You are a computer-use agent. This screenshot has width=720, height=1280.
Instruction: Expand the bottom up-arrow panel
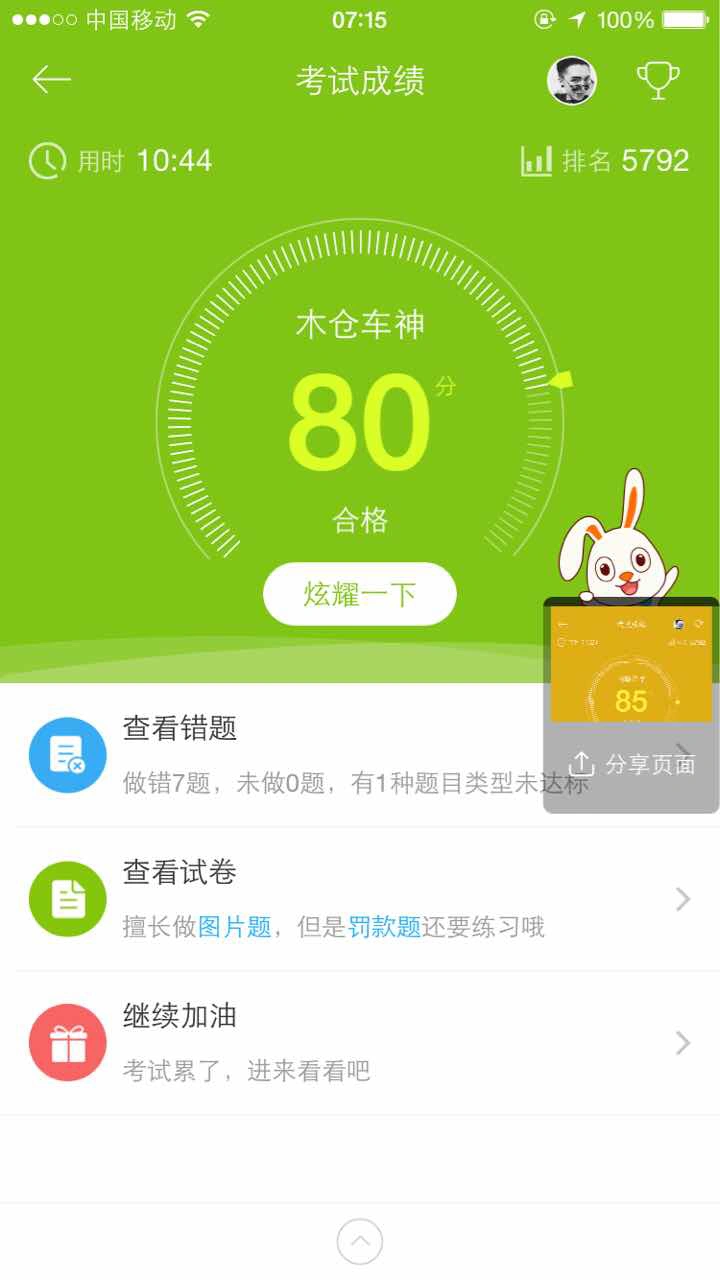coord(360,1242)
